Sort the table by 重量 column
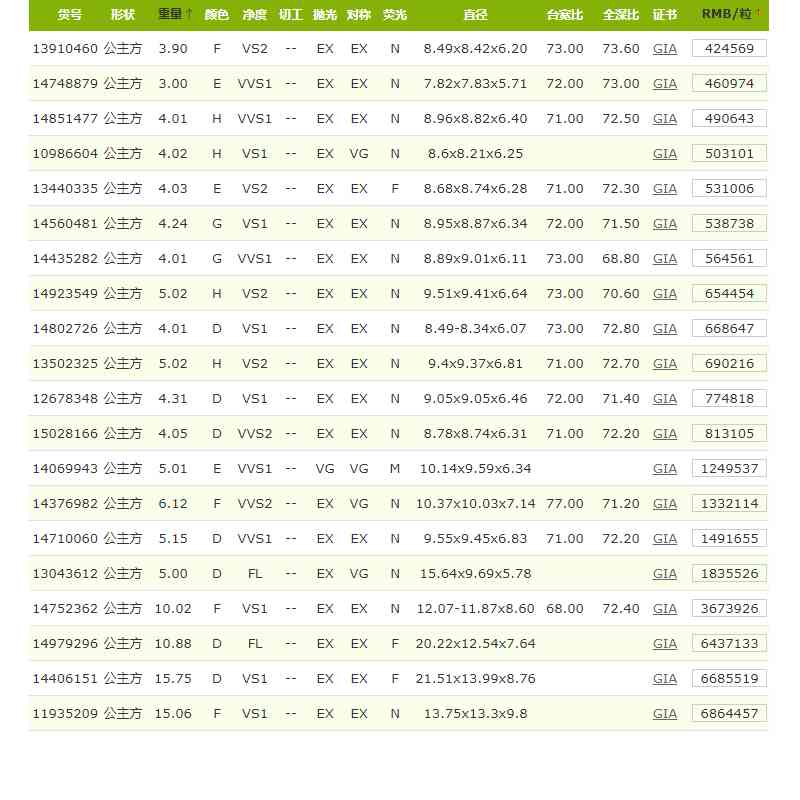This screenshot has height=800, width=800. point(175,15)
